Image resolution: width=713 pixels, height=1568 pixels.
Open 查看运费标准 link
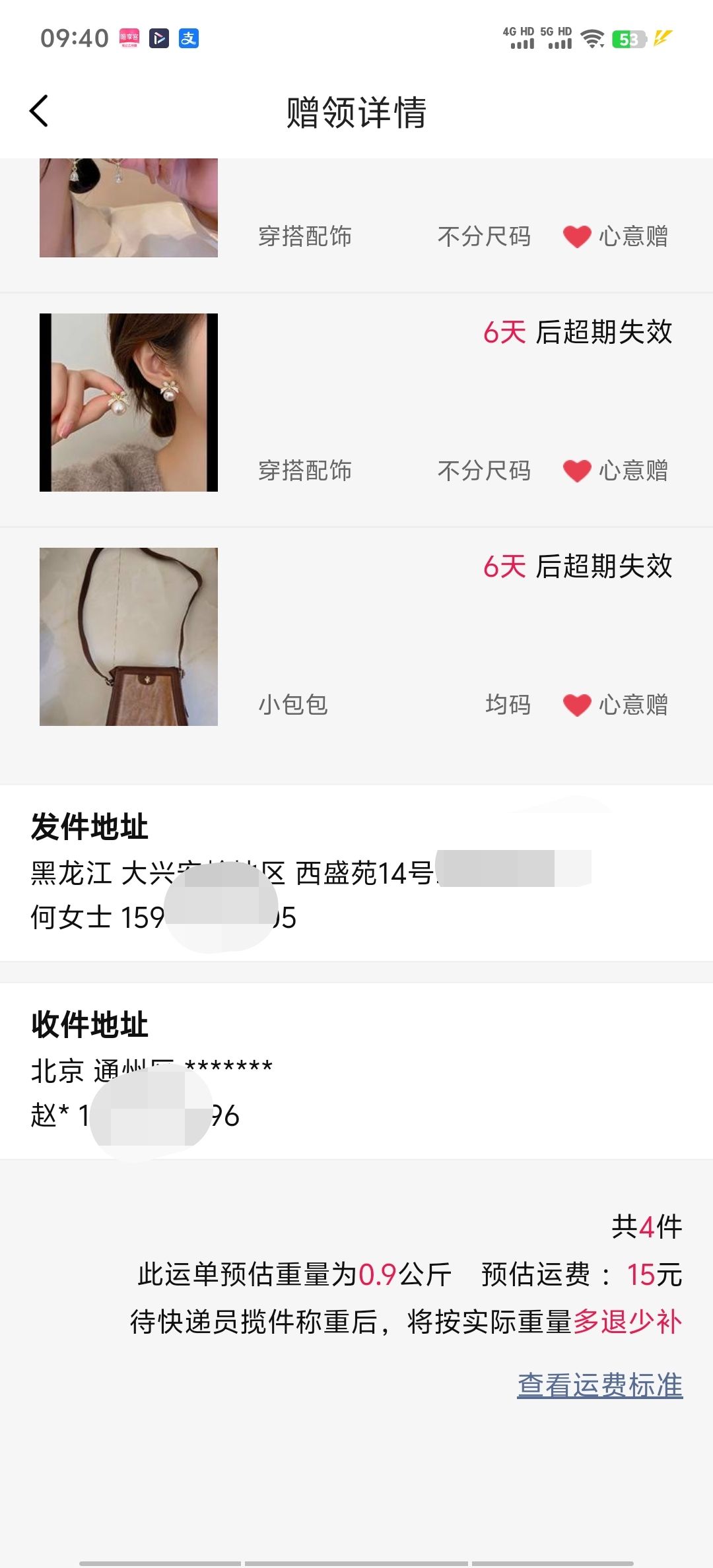point(599,1385)
